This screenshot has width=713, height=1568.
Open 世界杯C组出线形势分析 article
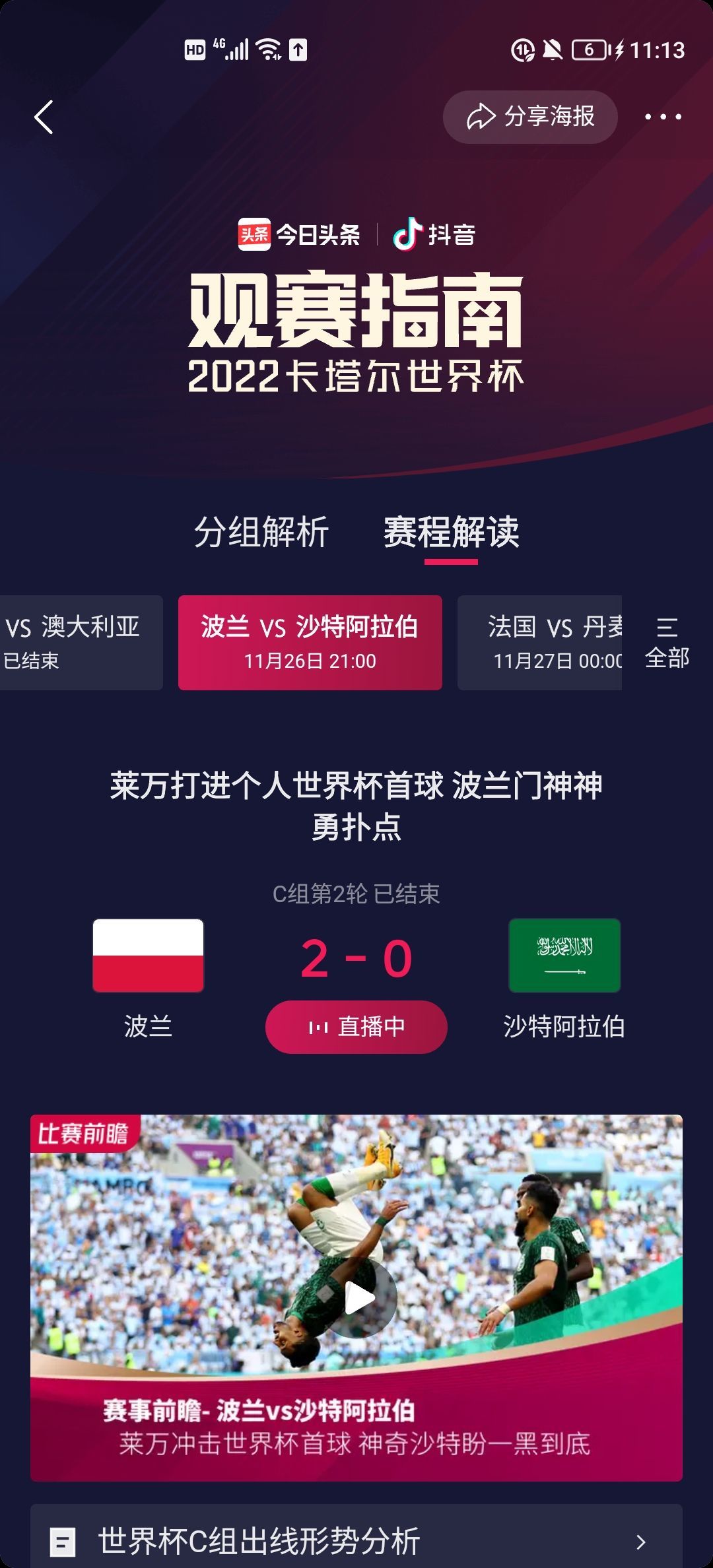coord(356,1542)
